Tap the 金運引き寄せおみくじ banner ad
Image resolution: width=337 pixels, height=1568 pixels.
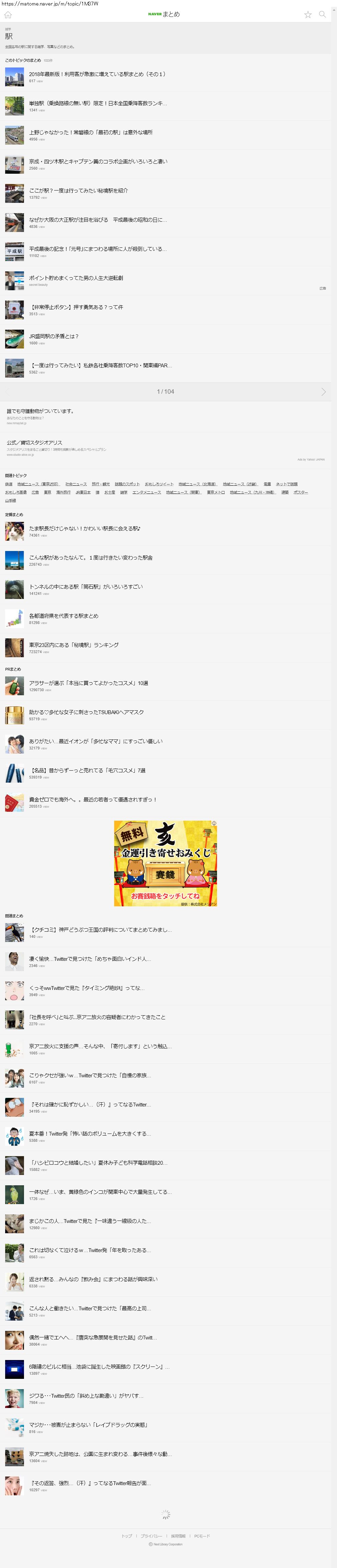pyautogui.click(x=165, y=863)
